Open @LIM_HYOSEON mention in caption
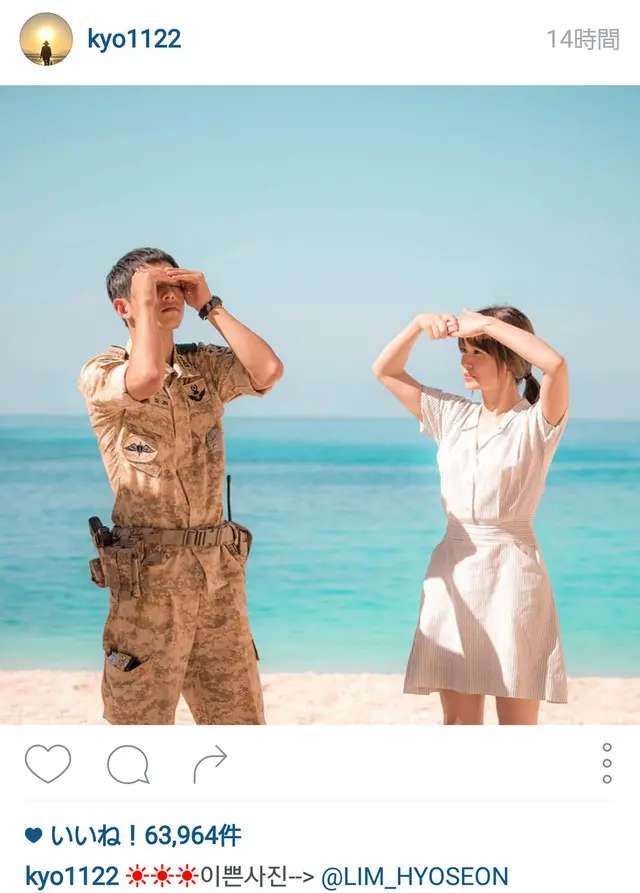Screen dimensions: 640x893 point(414,877)
